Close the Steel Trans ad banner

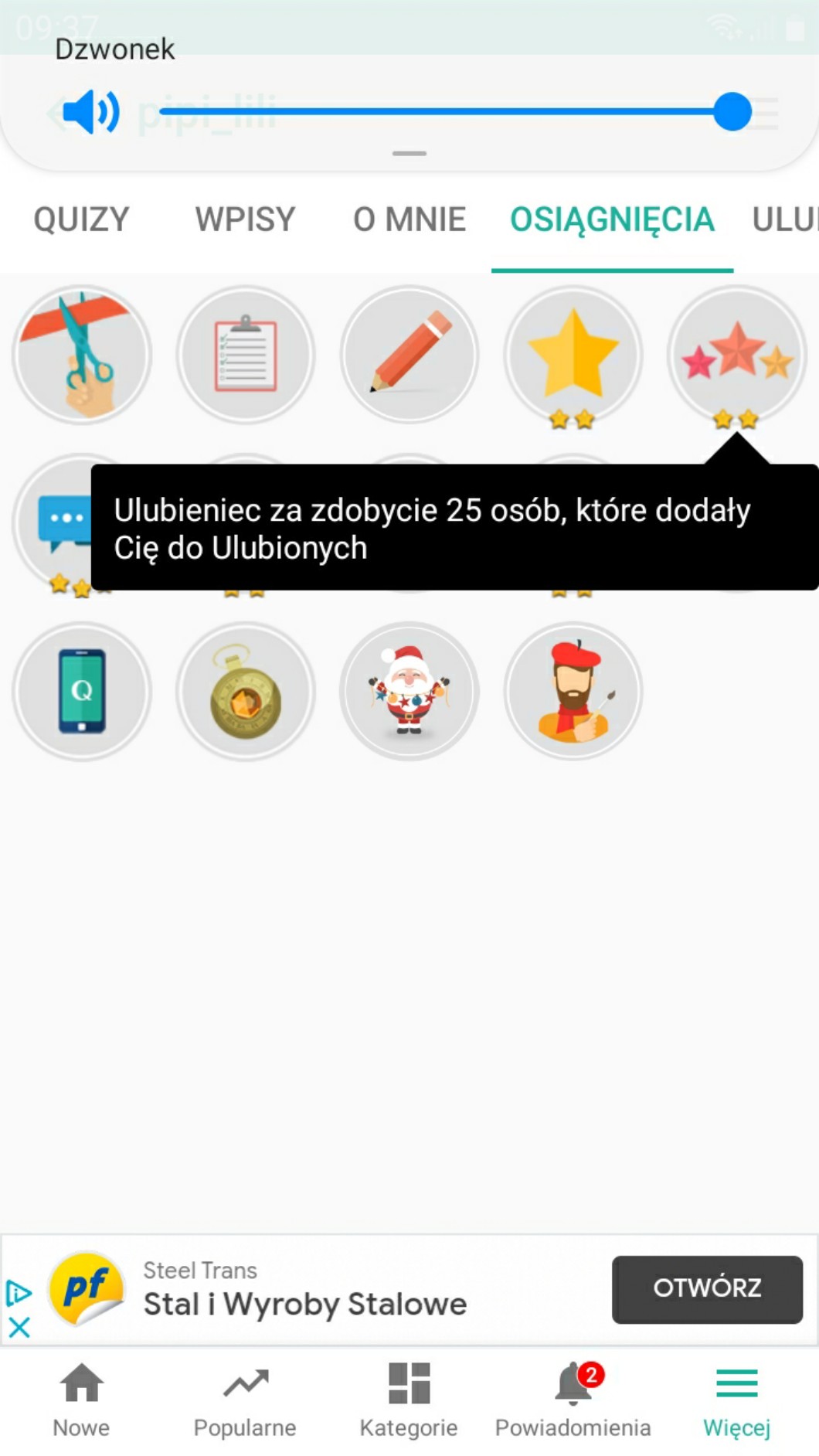pos(19,1328)
